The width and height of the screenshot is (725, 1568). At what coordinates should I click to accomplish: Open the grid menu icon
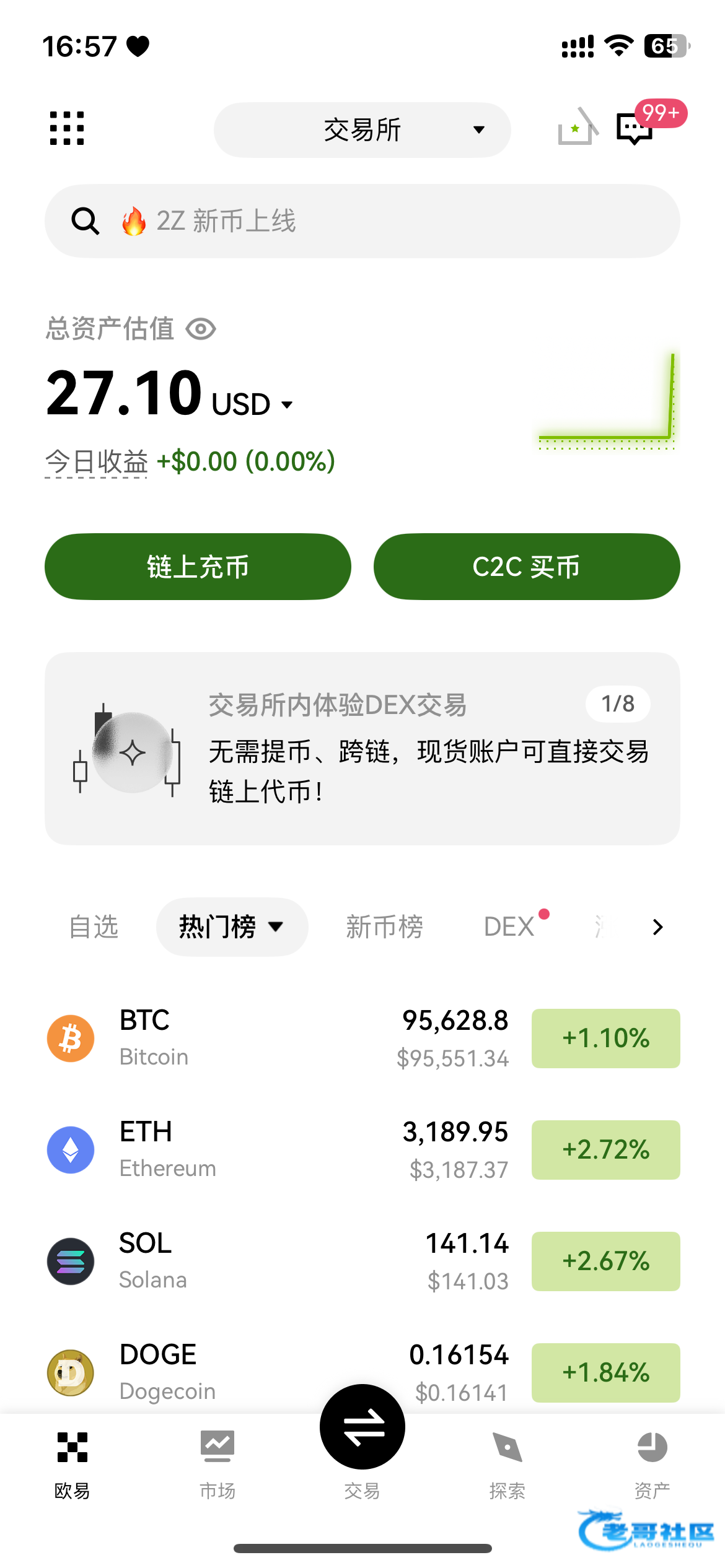67,128
